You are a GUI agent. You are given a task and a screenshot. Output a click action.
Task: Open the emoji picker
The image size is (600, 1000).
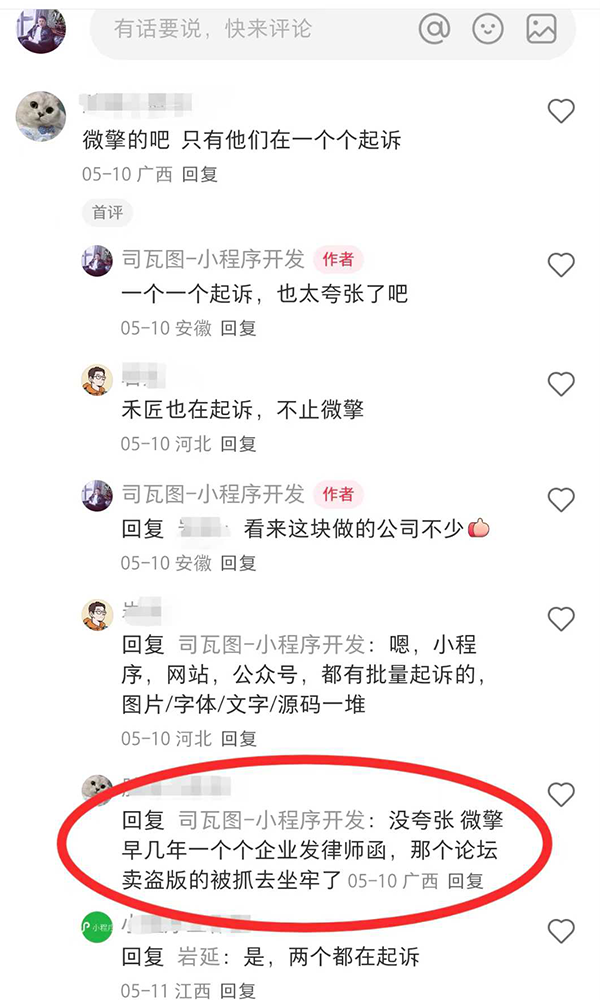488,29
